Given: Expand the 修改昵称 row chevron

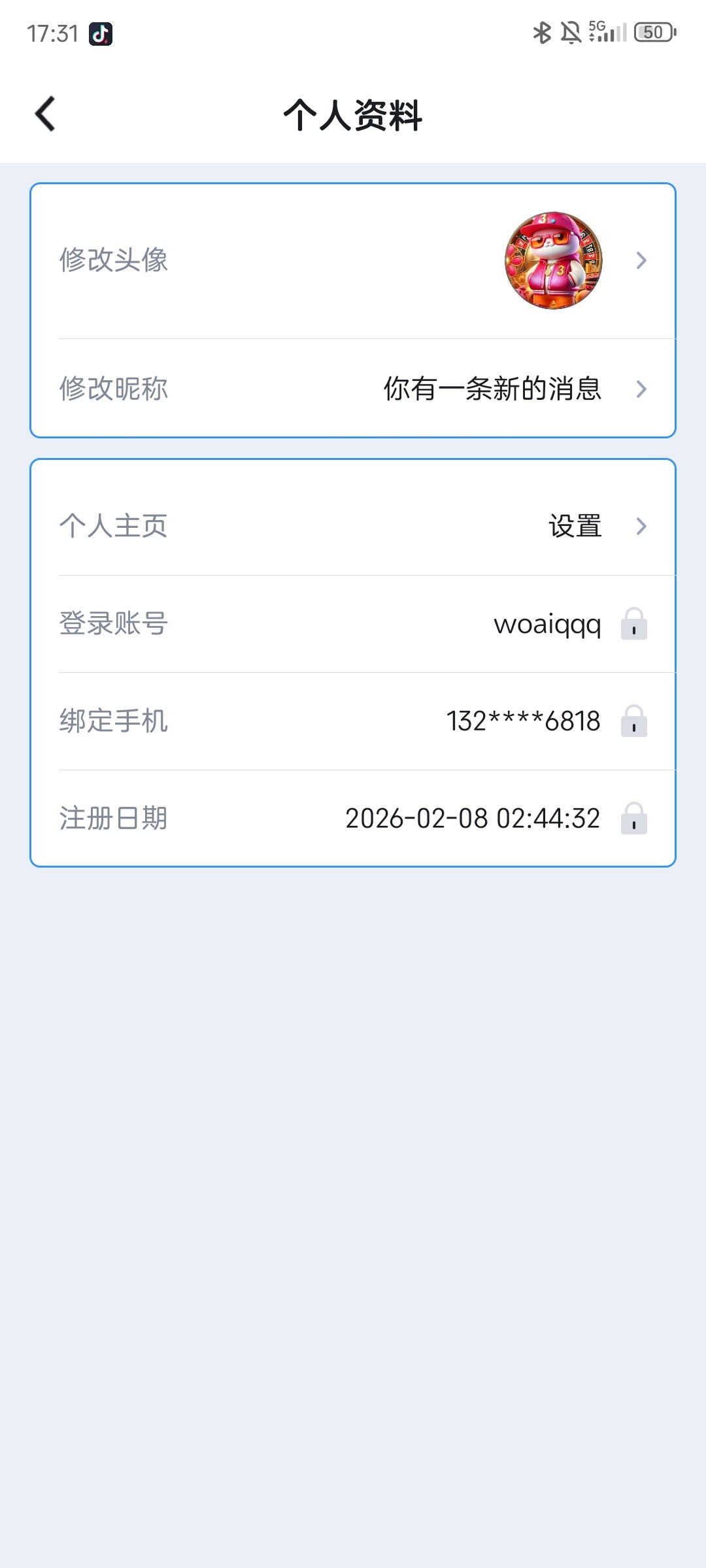Looking at the screenshot, I should (643, 388).
